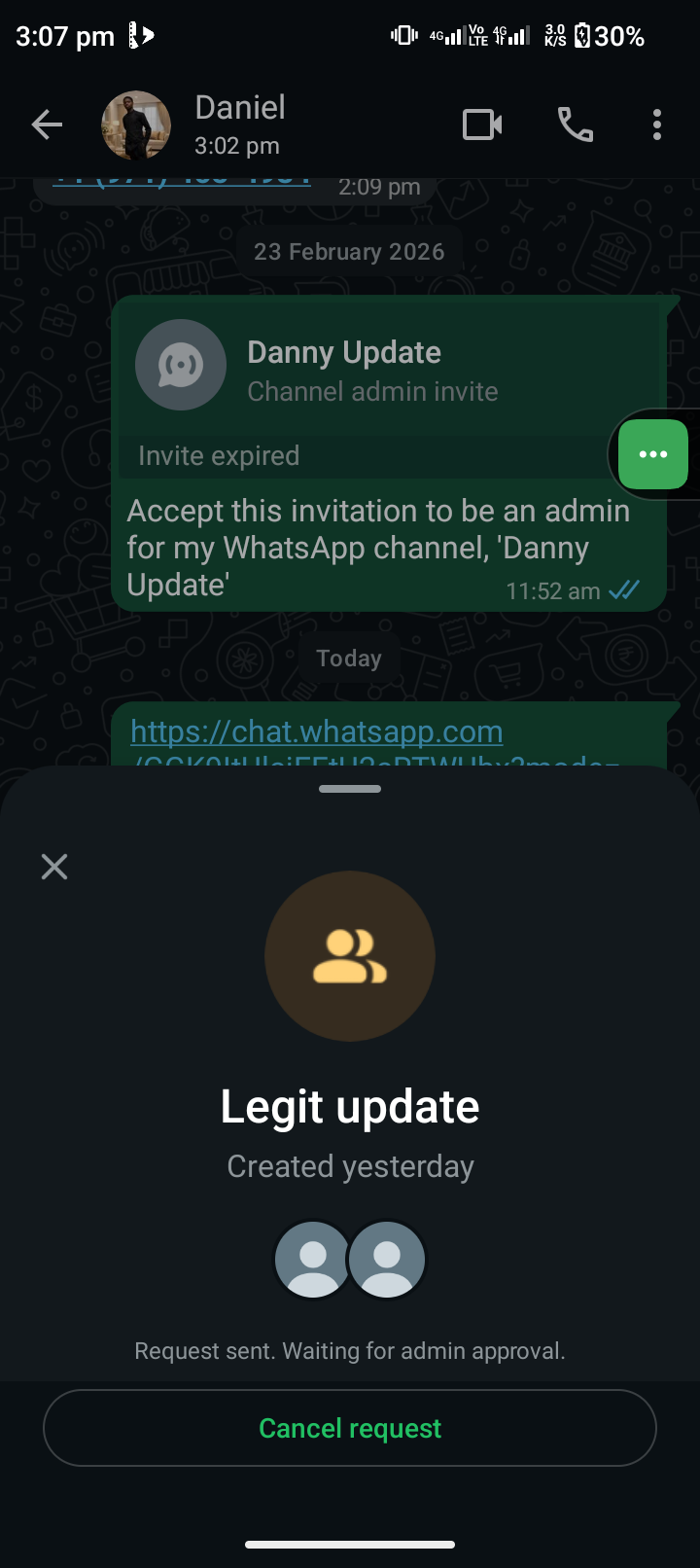
Task: Close the Legit update group sheet
Action: point(54,867)
